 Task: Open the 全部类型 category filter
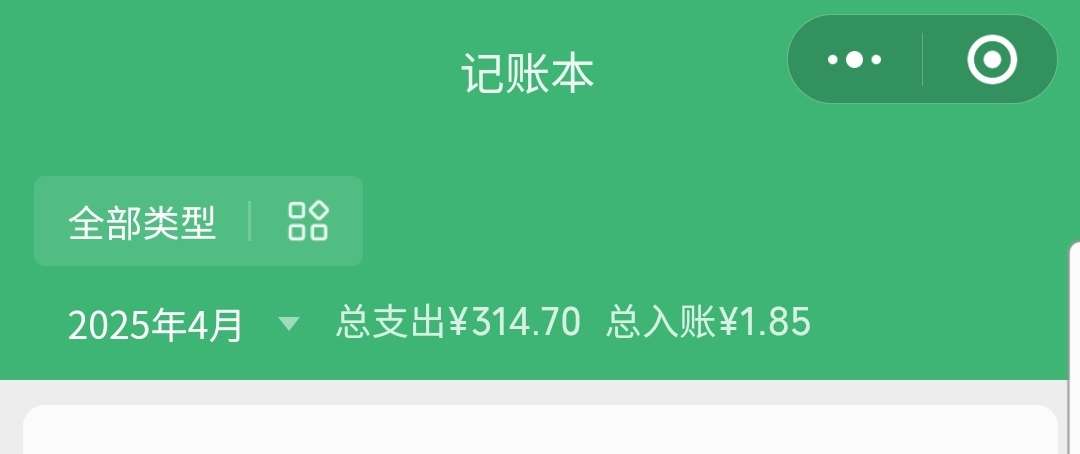click(x=197, y=222)
